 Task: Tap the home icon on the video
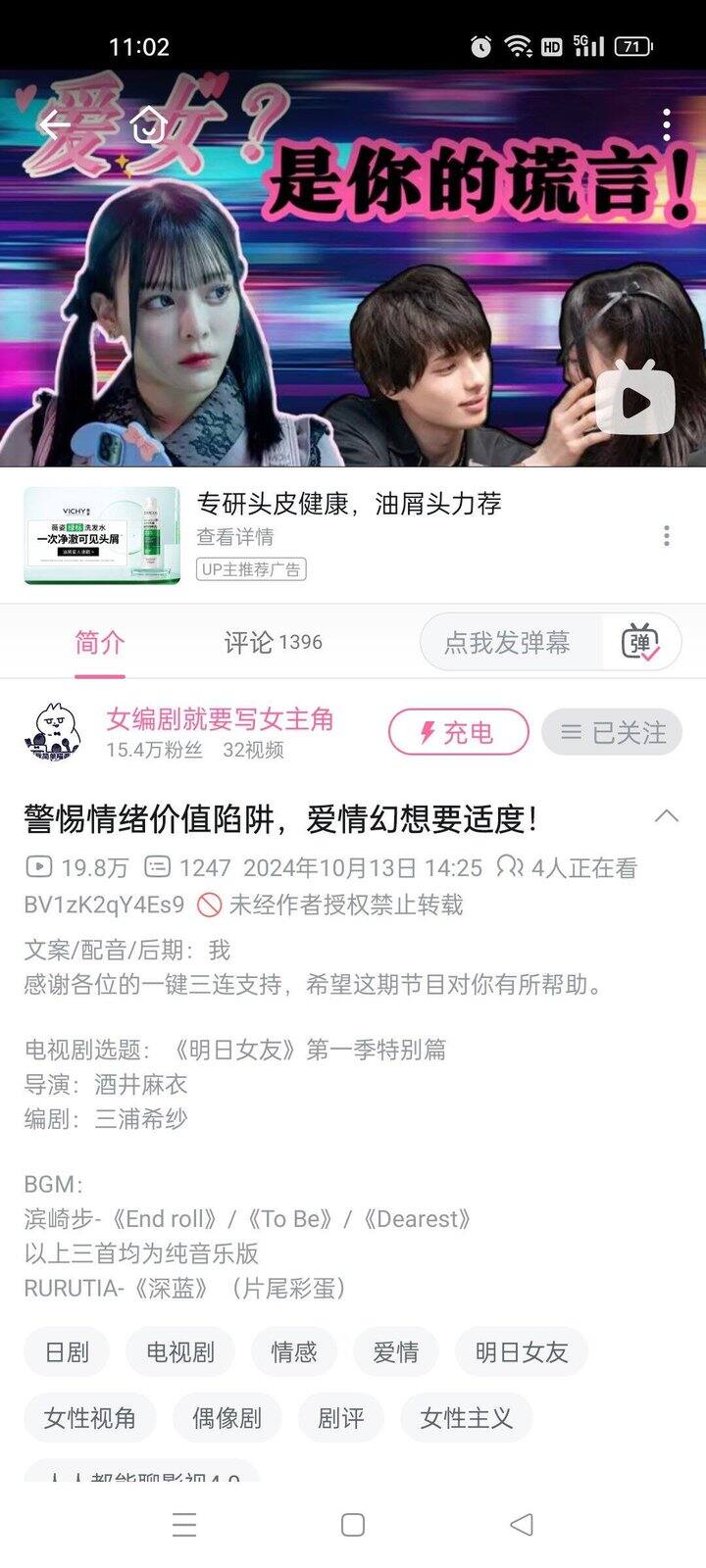(148, 124)
